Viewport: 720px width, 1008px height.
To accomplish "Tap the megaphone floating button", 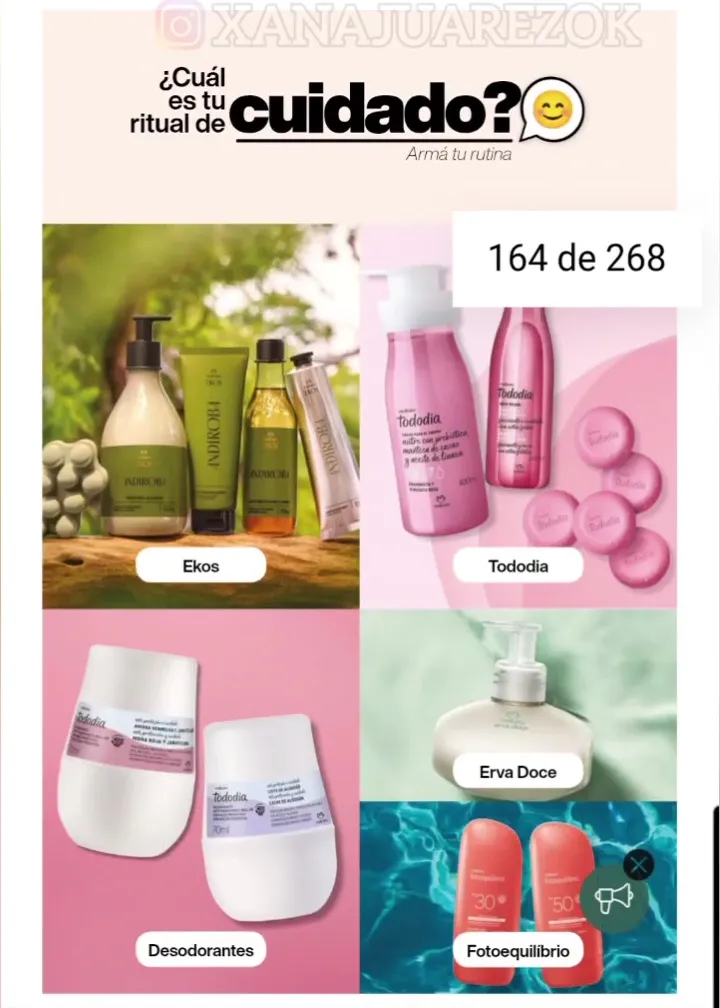I will click(x=614, y=899).
